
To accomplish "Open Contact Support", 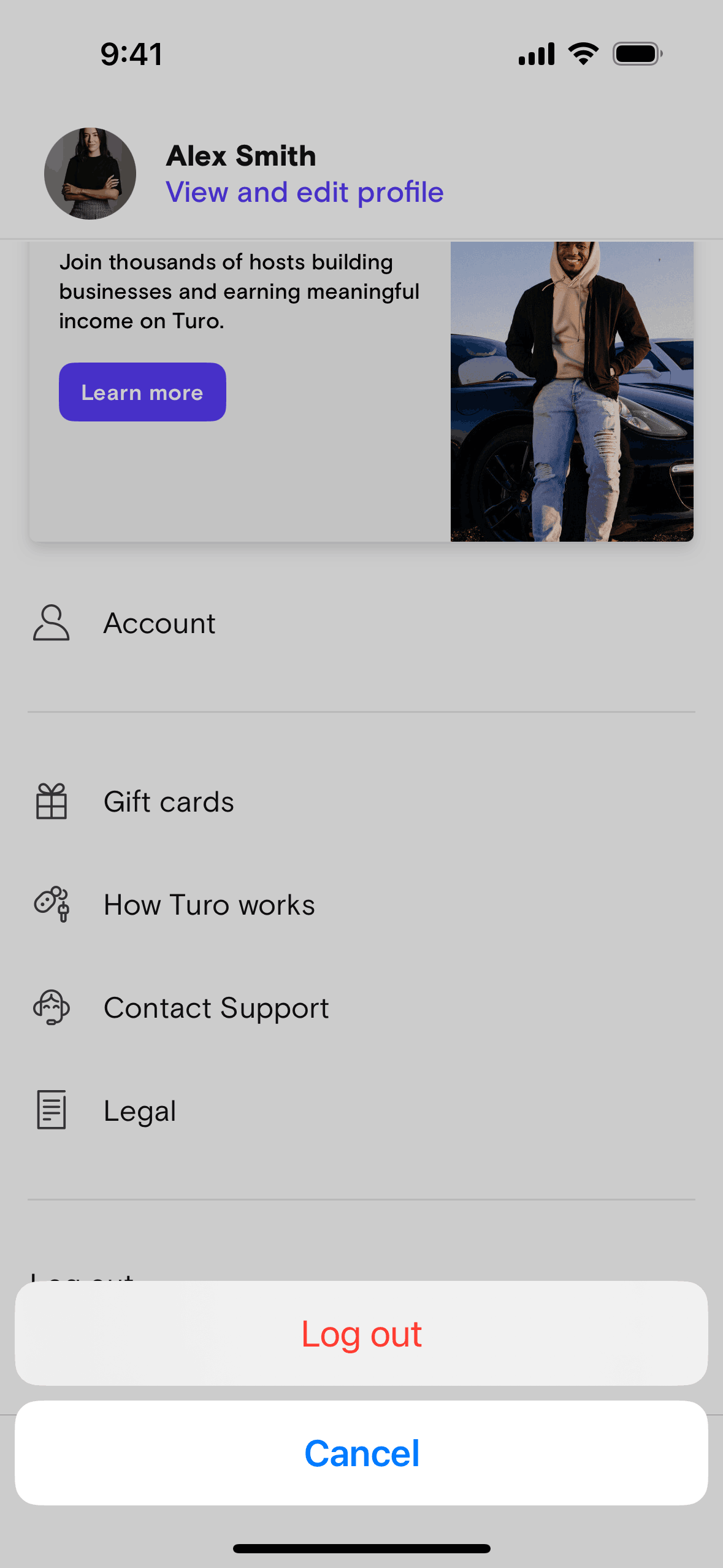I will click(x=216, y=1008).
